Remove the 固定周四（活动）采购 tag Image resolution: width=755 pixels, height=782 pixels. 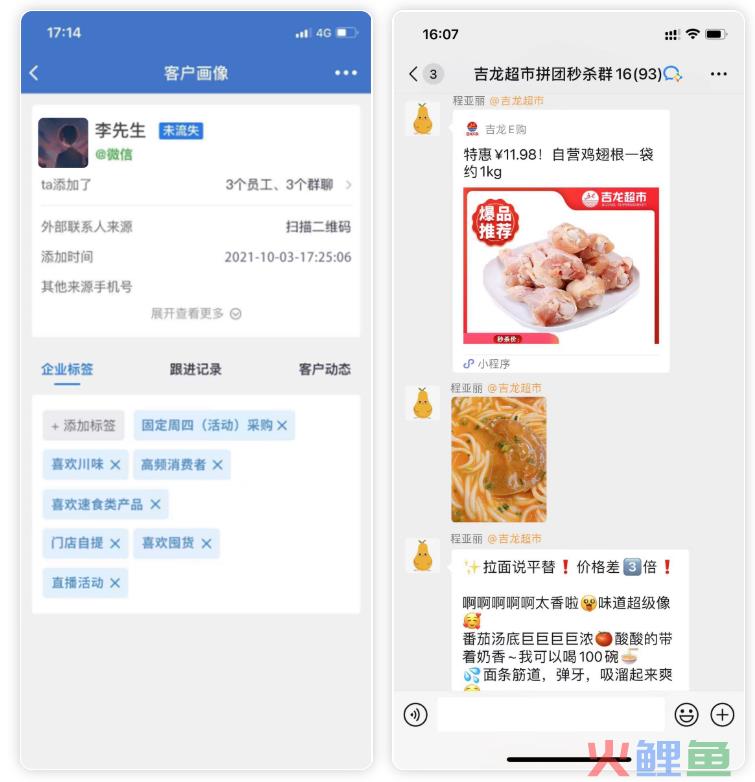[282, 426]
